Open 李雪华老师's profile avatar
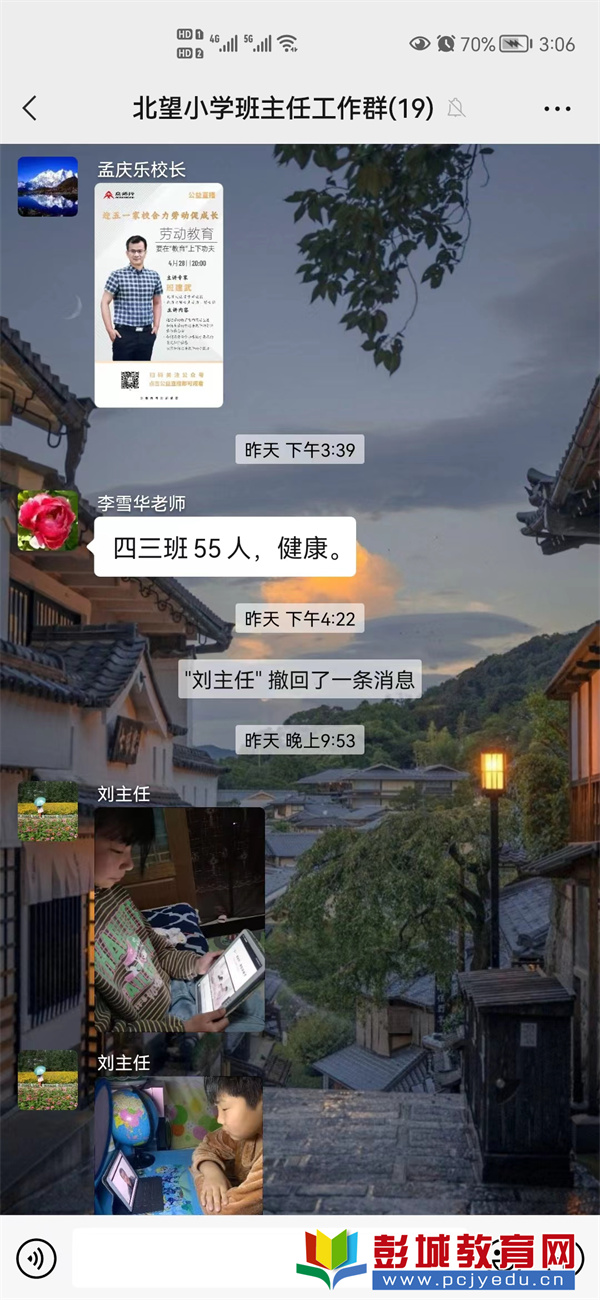The height and width of the screenshot is (1300, 600). click(x=47, y=521)
